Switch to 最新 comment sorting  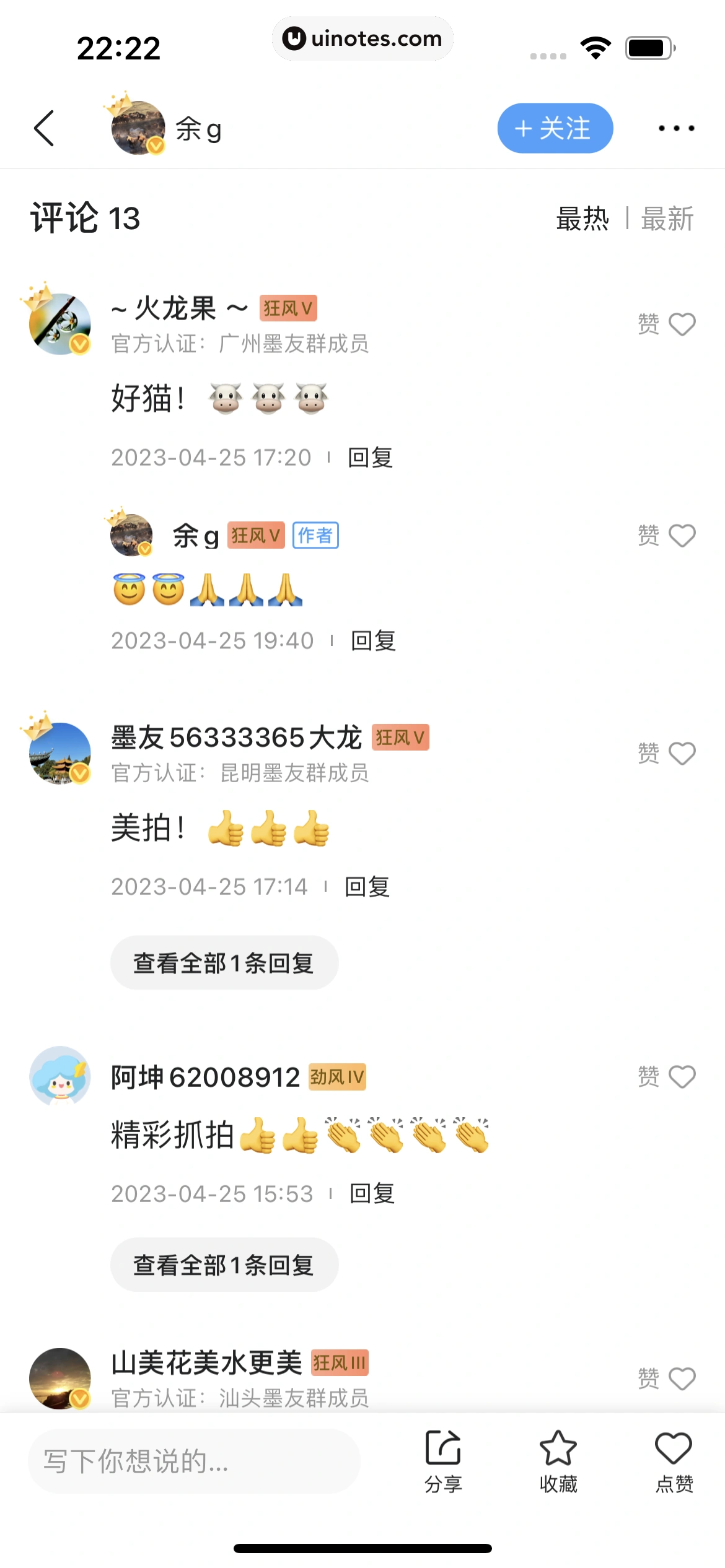(667, 219)
